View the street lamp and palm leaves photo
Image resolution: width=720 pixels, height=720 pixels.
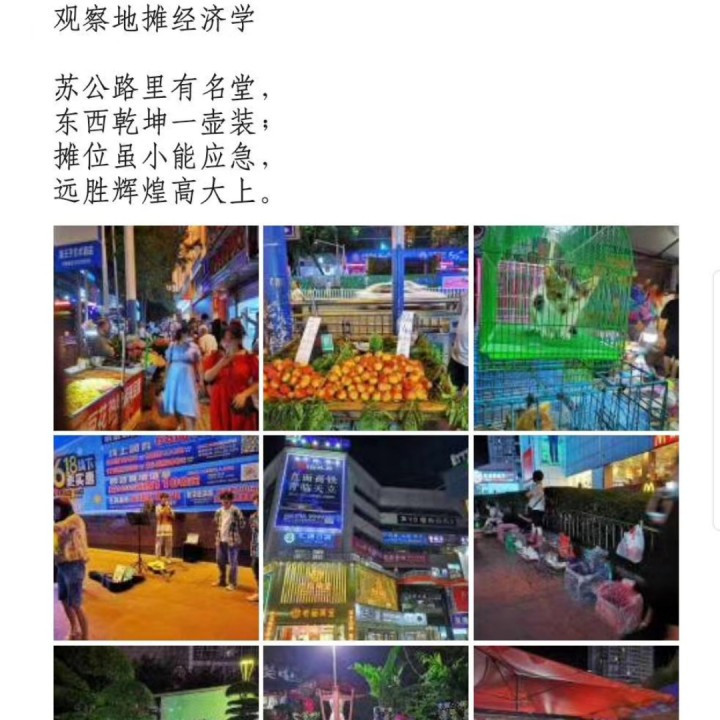[x=365, y=683]
